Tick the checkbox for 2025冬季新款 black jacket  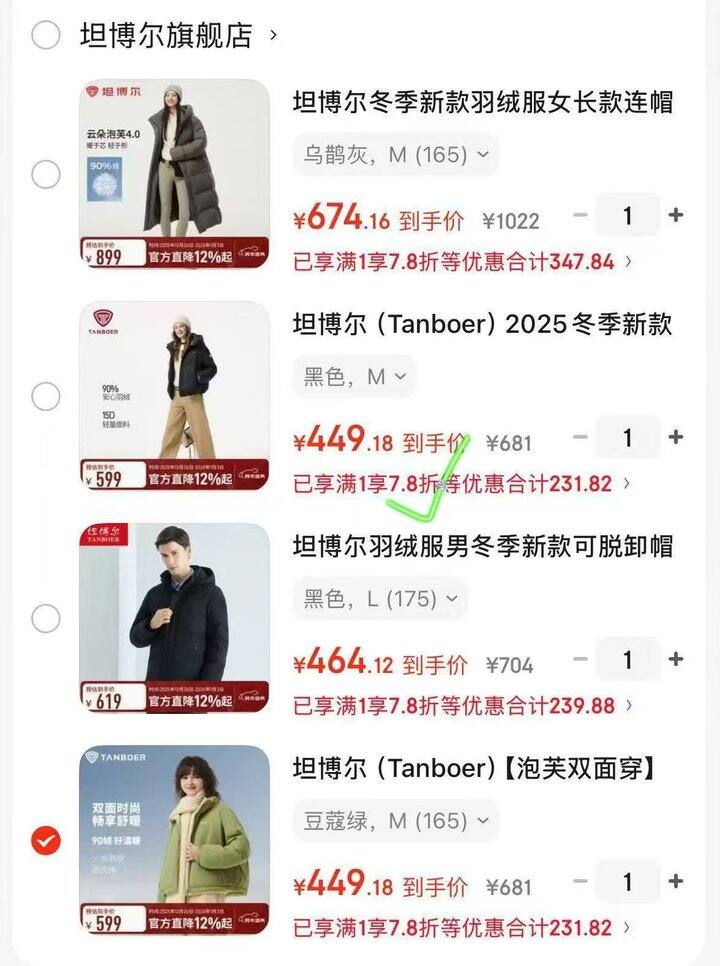(46, 396)
